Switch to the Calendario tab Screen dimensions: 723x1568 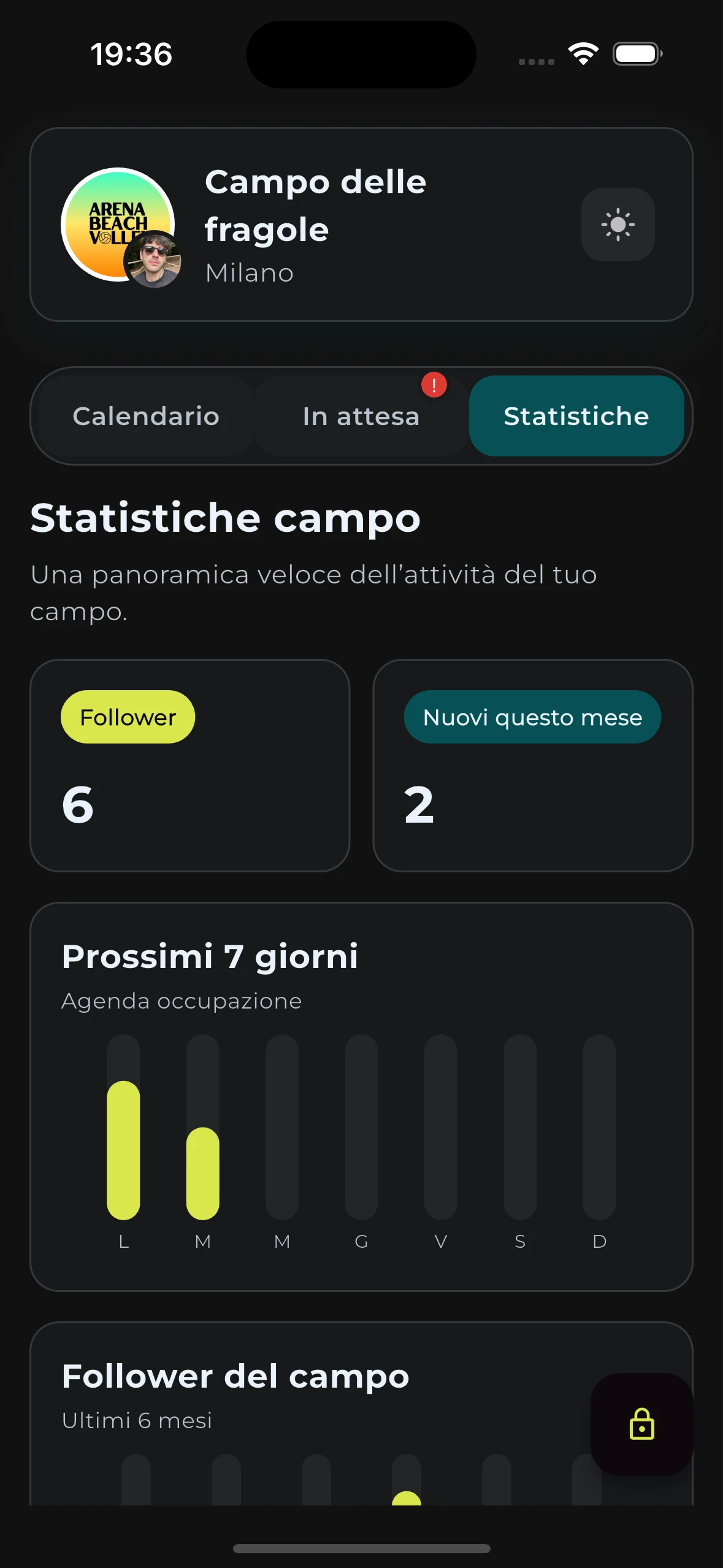[x=145, y=416]
